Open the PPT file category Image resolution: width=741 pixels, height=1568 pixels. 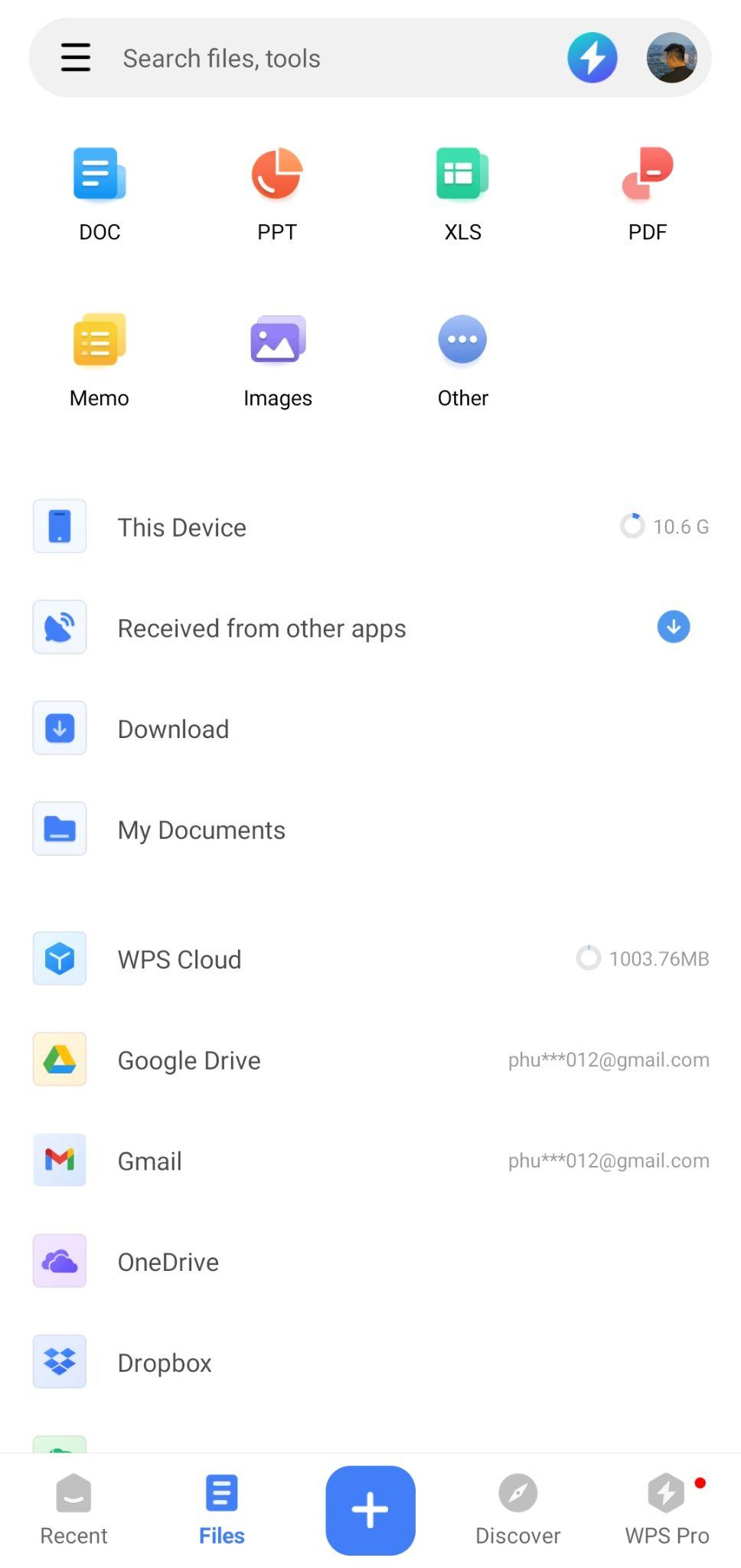click(x=277, y=191)
